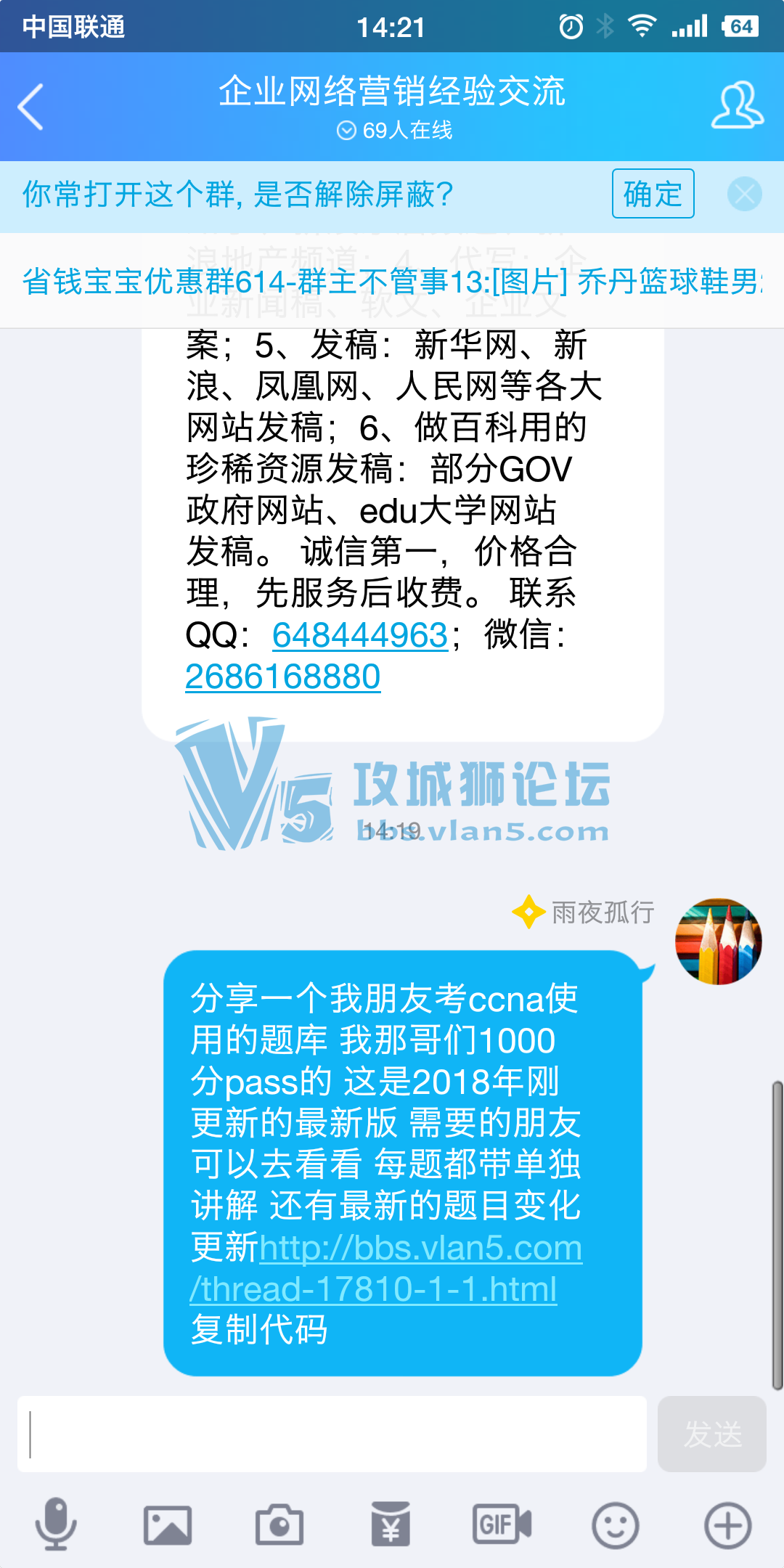Open the GIF video icon

point(502,1524)
